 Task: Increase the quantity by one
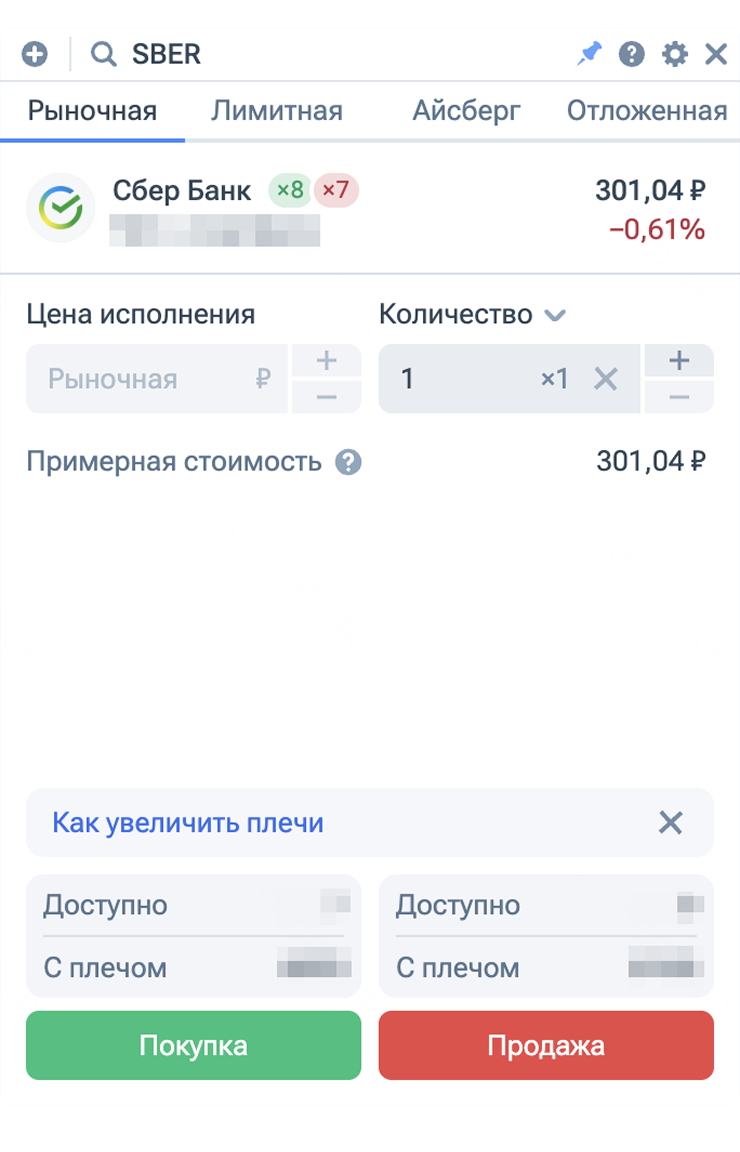(679, 361)
